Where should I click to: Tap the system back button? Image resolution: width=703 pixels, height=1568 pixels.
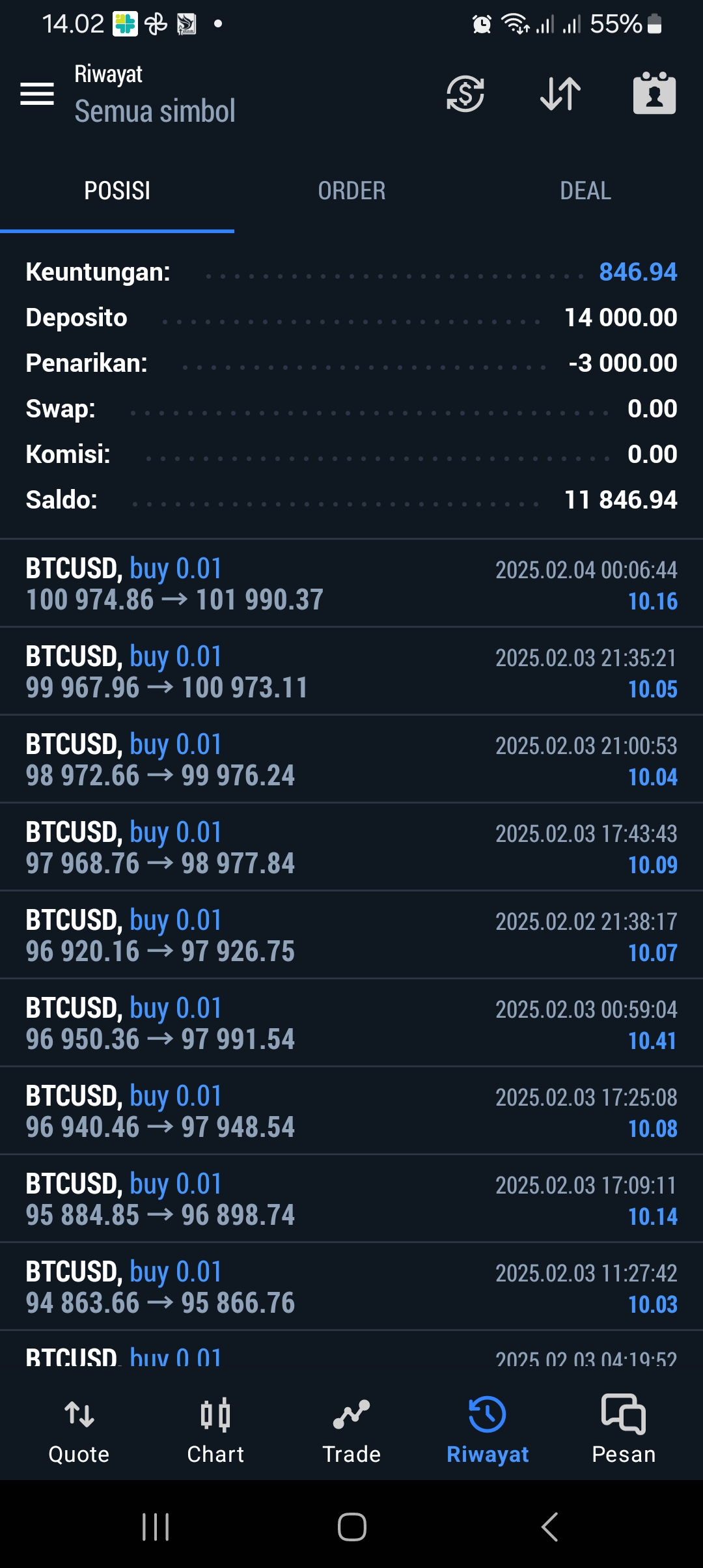550,1526
